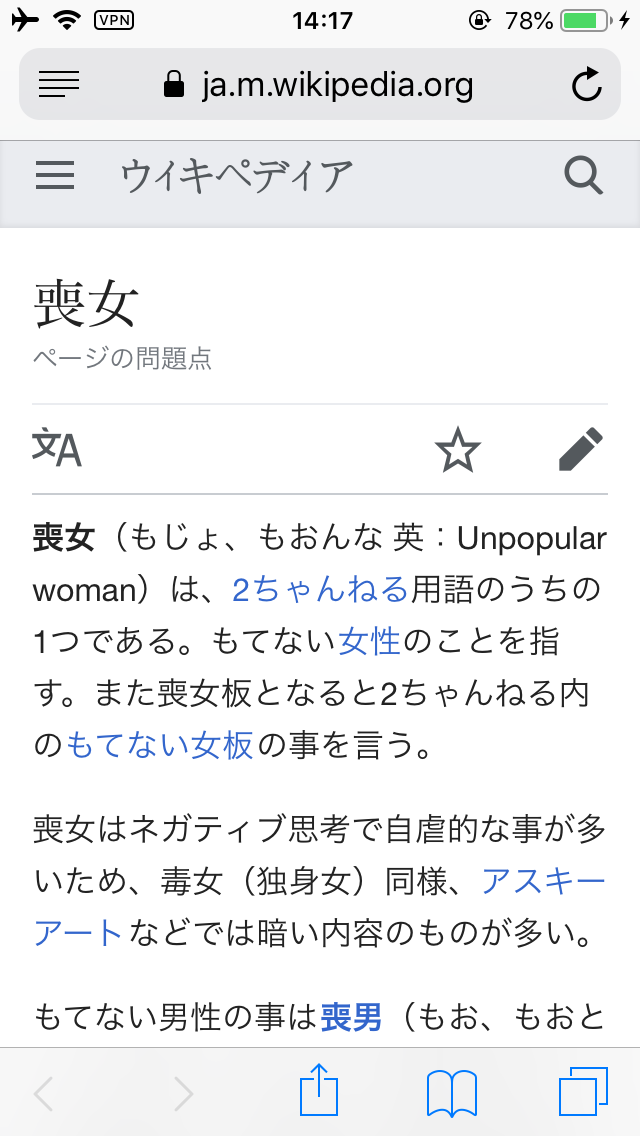Share this page from Safari toolbar
The height and width of the screenshot is (1136, 640).
click(320, 1094)
